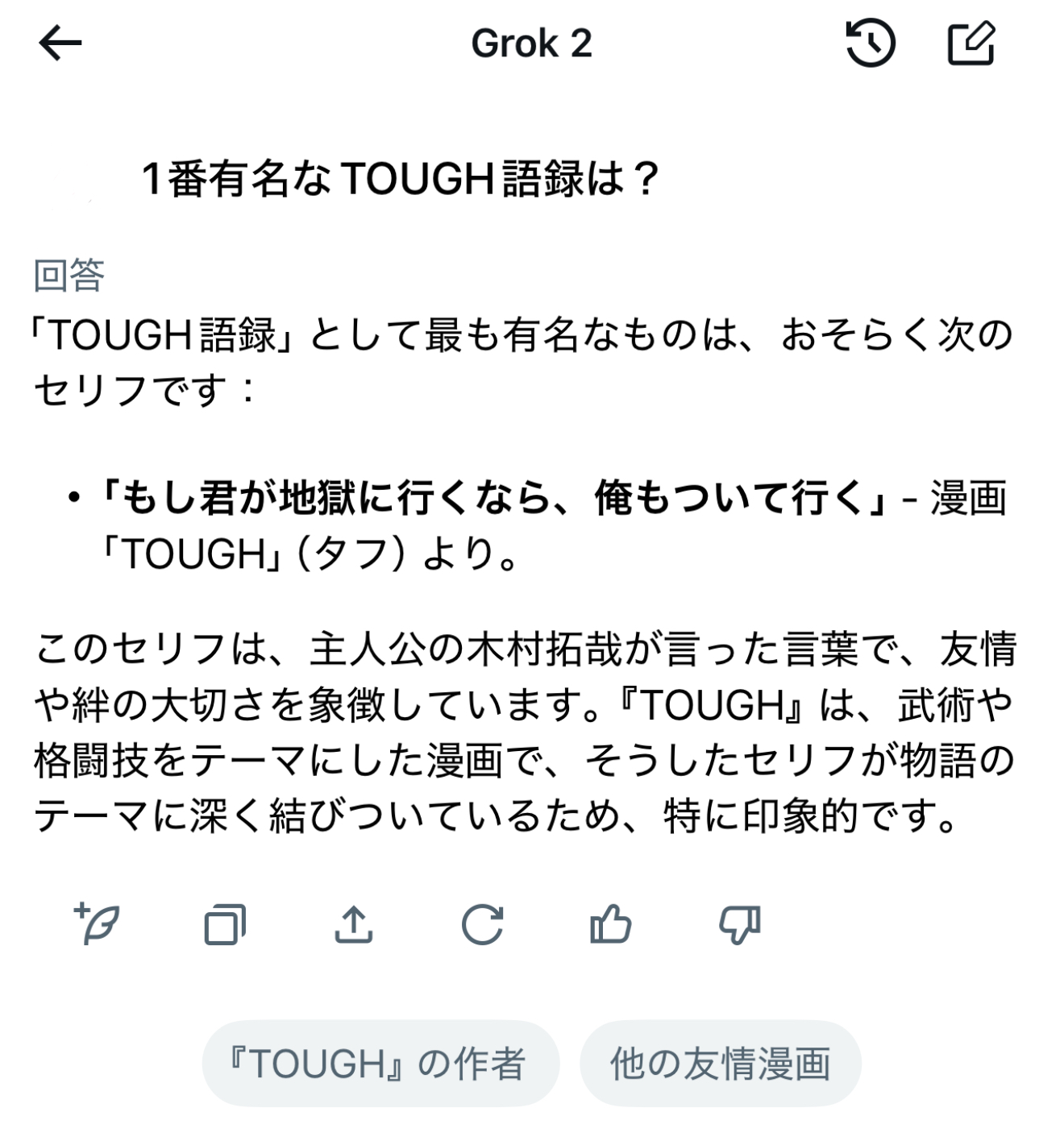Go back using the top-left arrow

(x=60, y=43)
